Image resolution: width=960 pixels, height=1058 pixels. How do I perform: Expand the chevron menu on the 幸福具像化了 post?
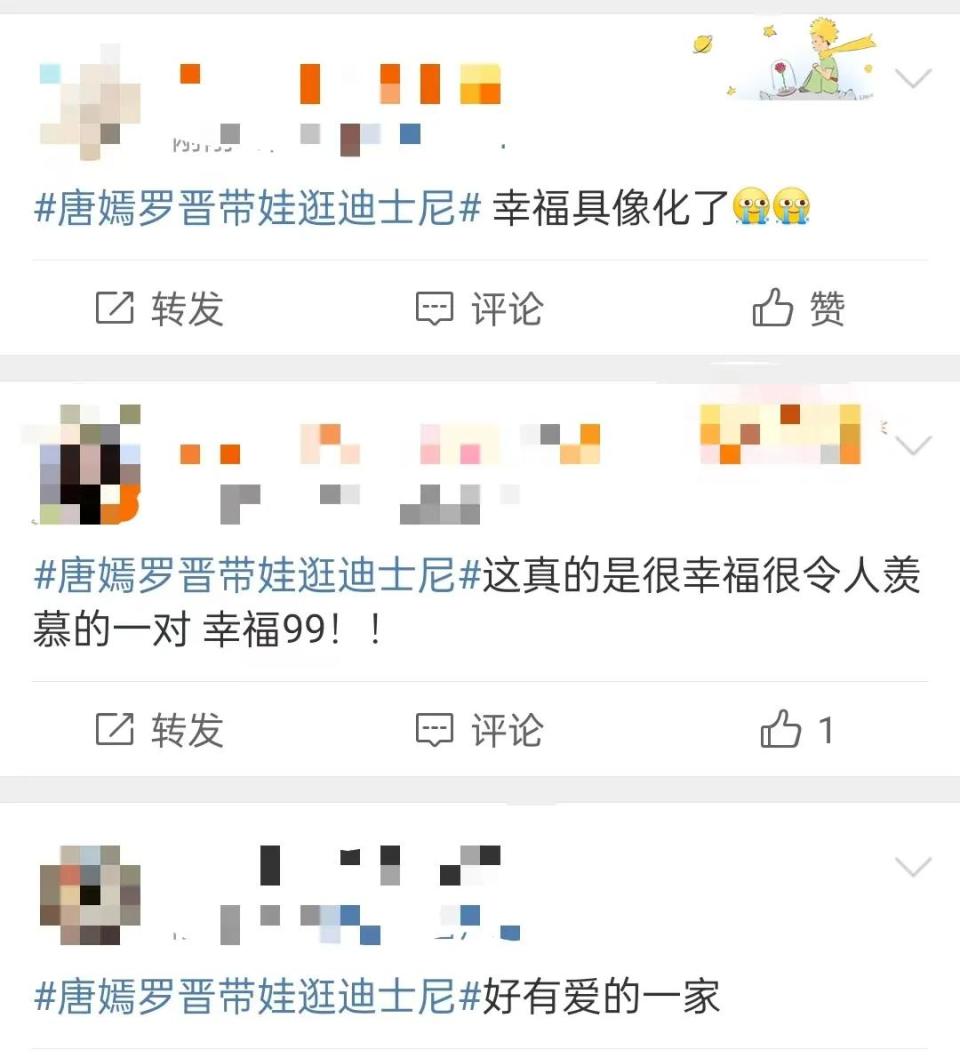click(913, 79)
